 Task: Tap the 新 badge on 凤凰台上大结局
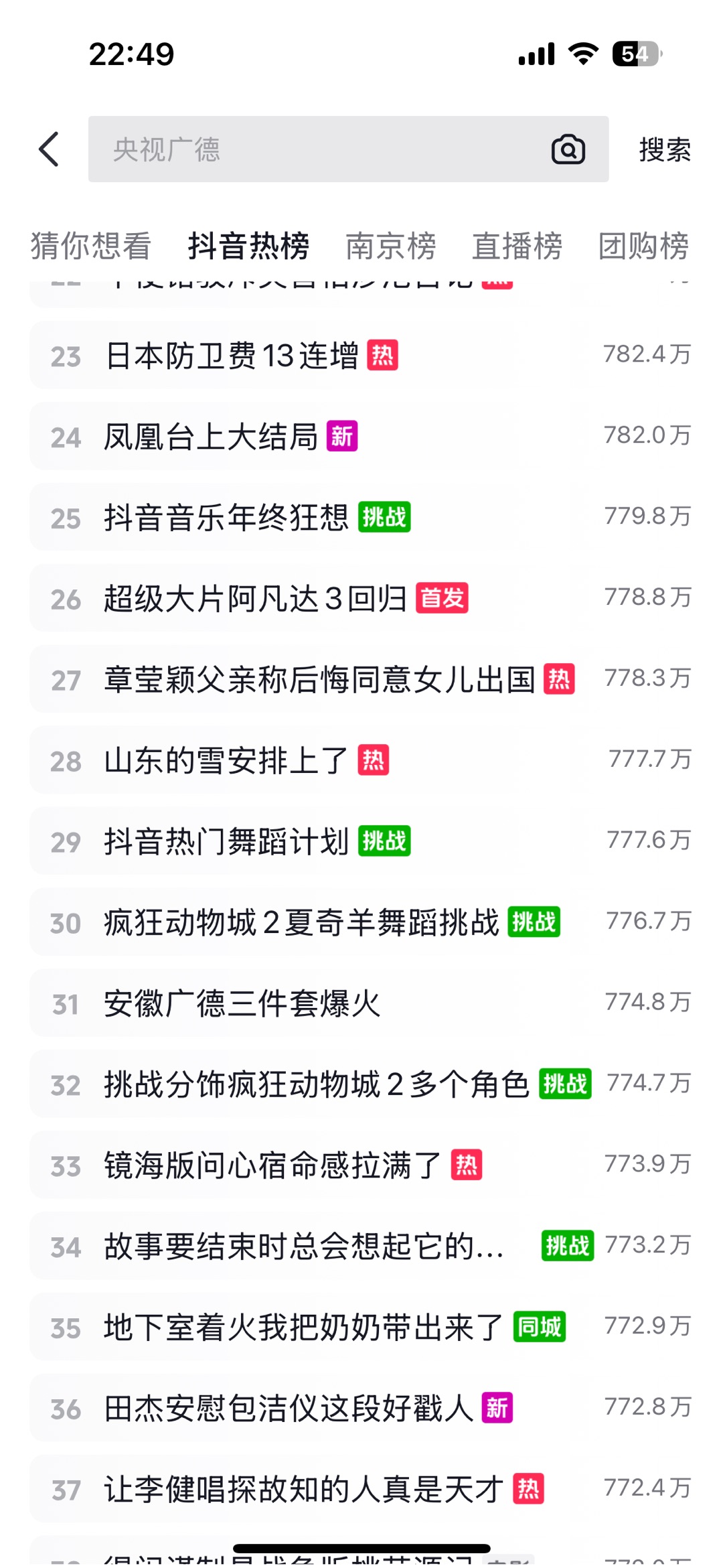[x=341, y=437]
